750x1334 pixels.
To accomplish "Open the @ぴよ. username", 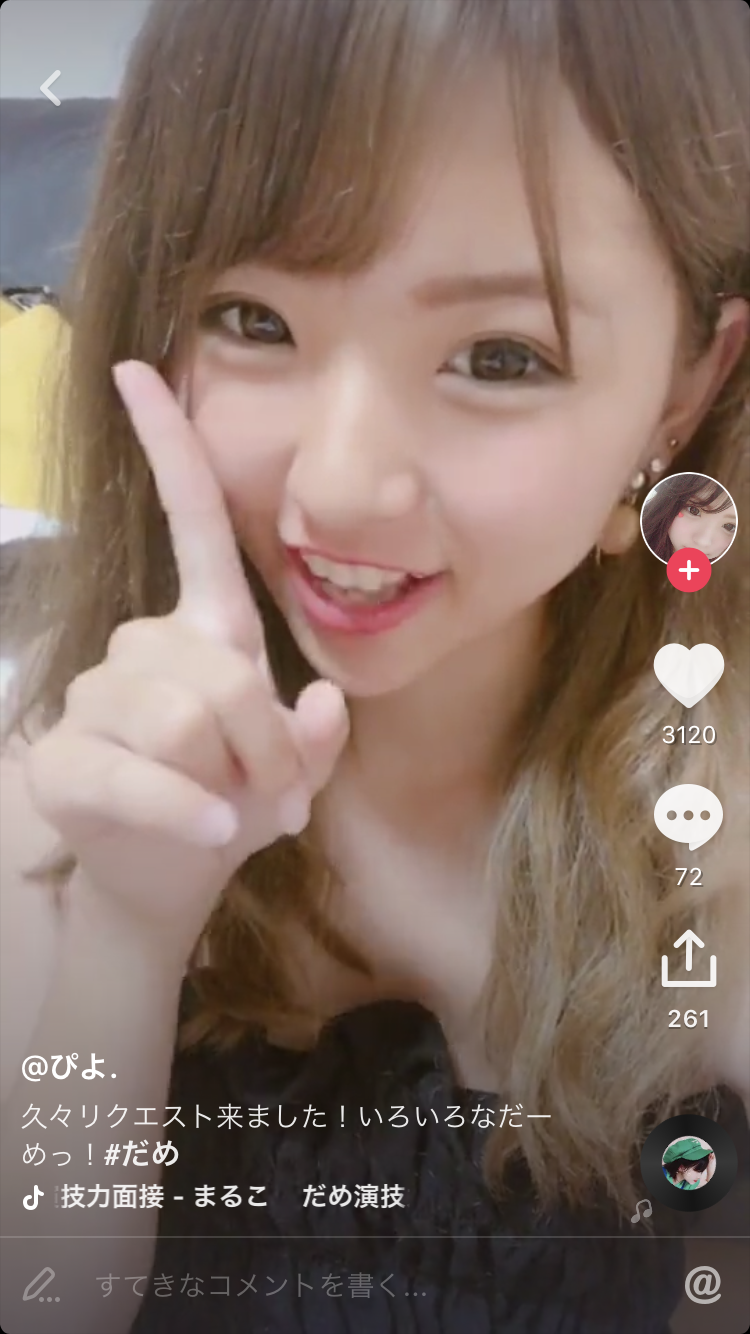I will point(70,1068).
